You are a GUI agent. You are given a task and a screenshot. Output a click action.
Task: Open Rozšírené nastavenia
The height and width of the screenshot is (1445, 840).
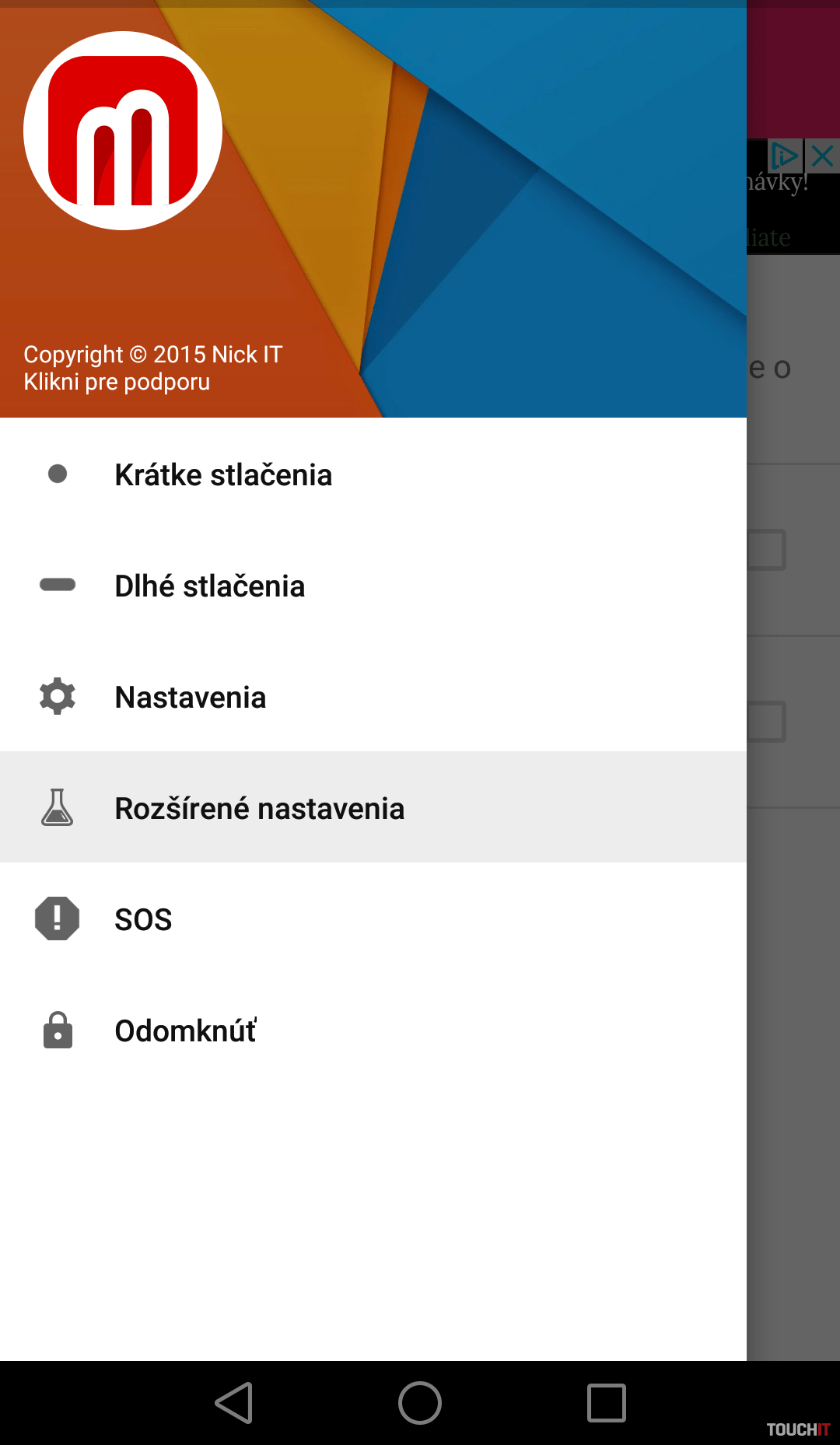[259, 808]
